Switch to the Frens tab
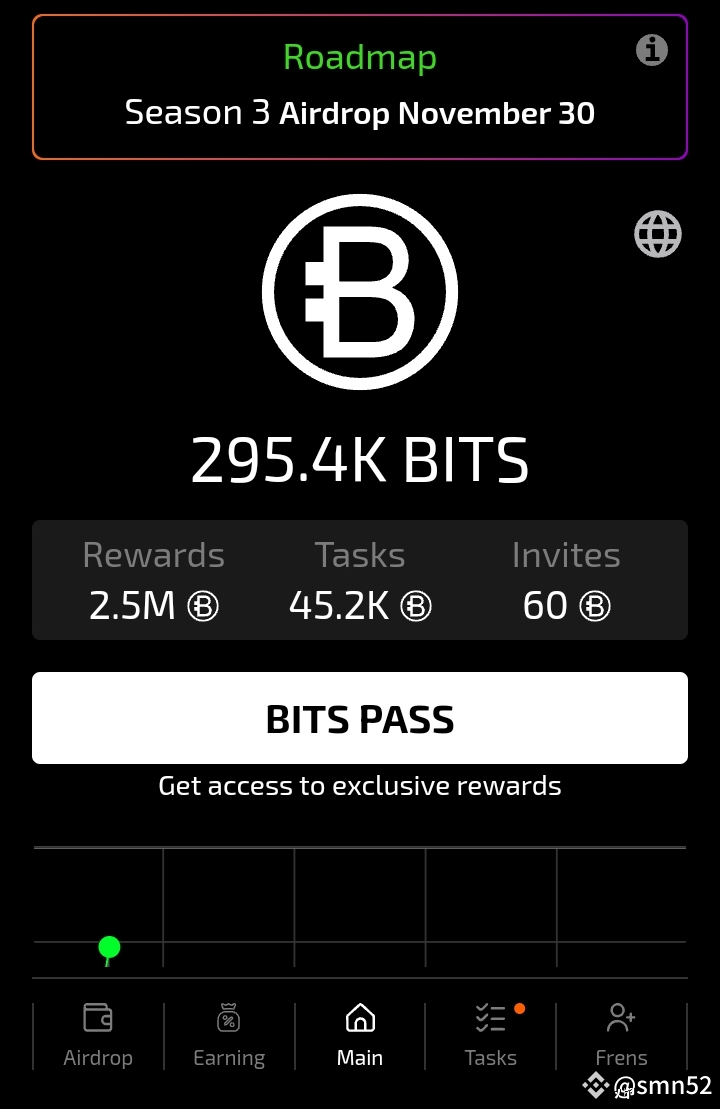 tap(621, 1036)
